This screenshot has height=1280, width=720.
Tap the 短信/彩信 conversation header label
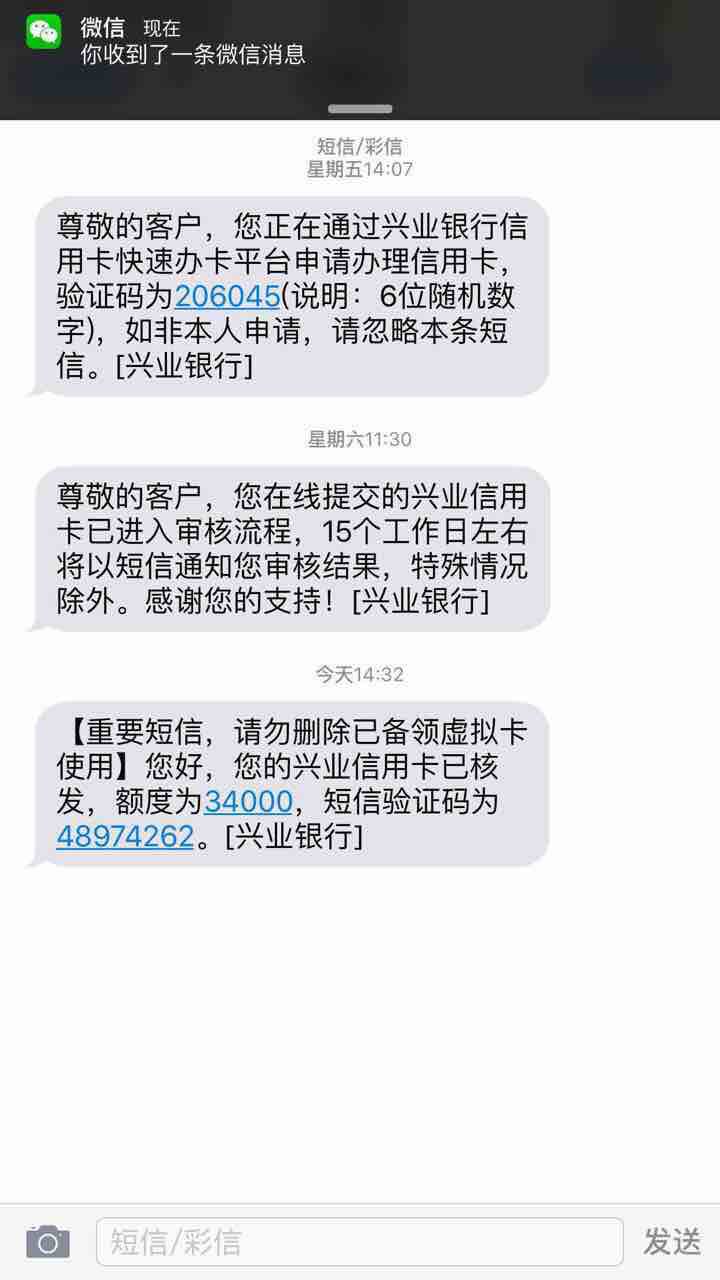tap(358, 148)
